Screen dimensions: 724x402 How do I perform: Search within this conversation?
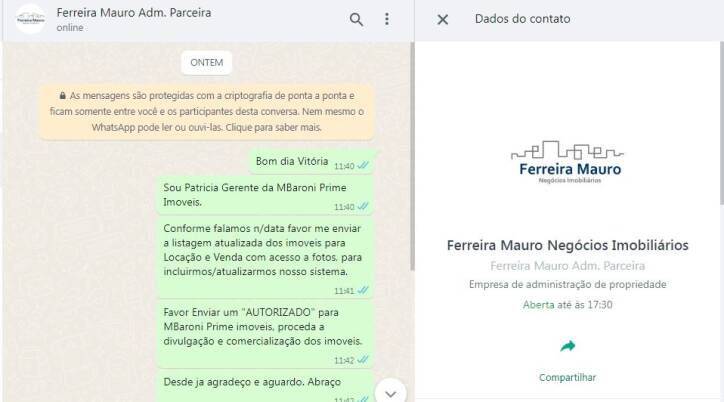[356, 20]
